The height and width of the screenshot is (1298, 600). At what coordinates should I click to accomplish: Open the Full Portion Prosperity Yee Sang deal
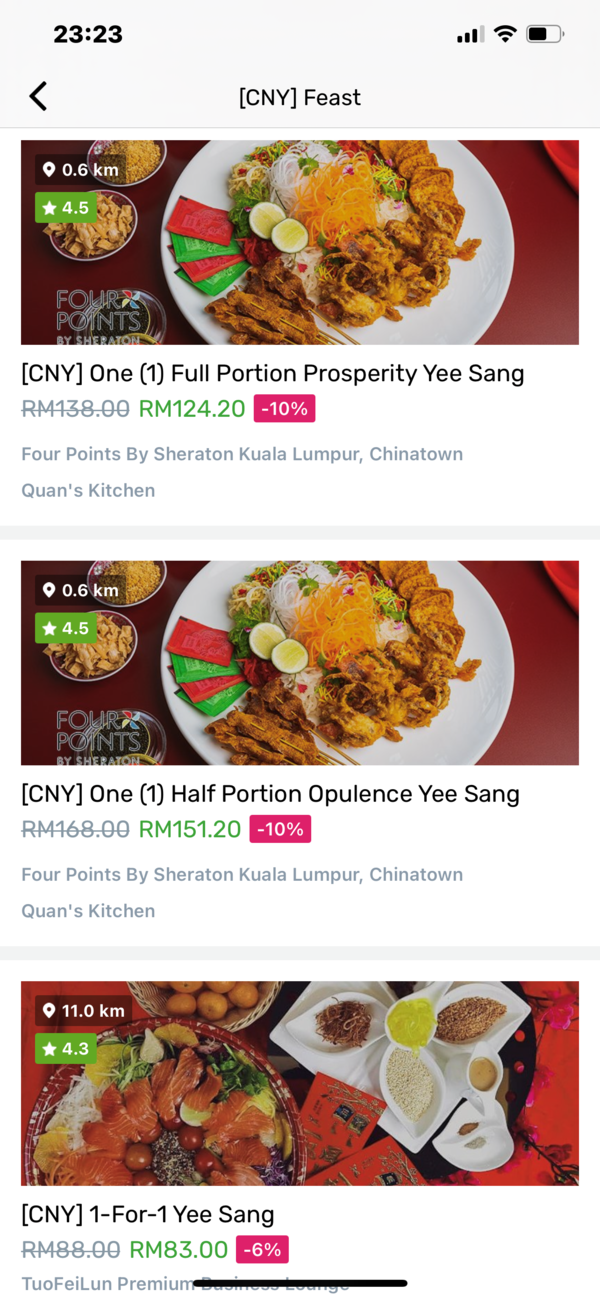[x=272, y=374]
